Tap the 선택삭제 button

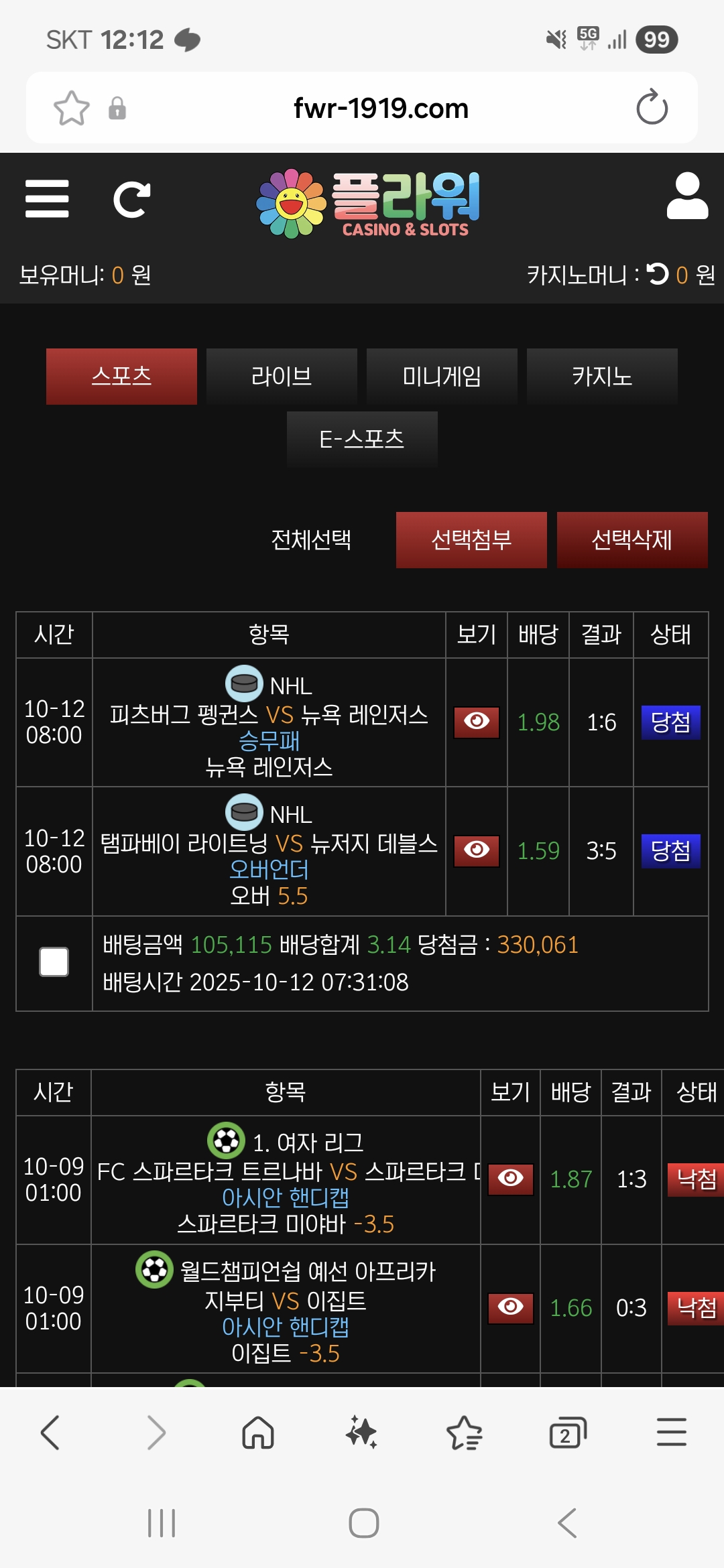point(632,540)
